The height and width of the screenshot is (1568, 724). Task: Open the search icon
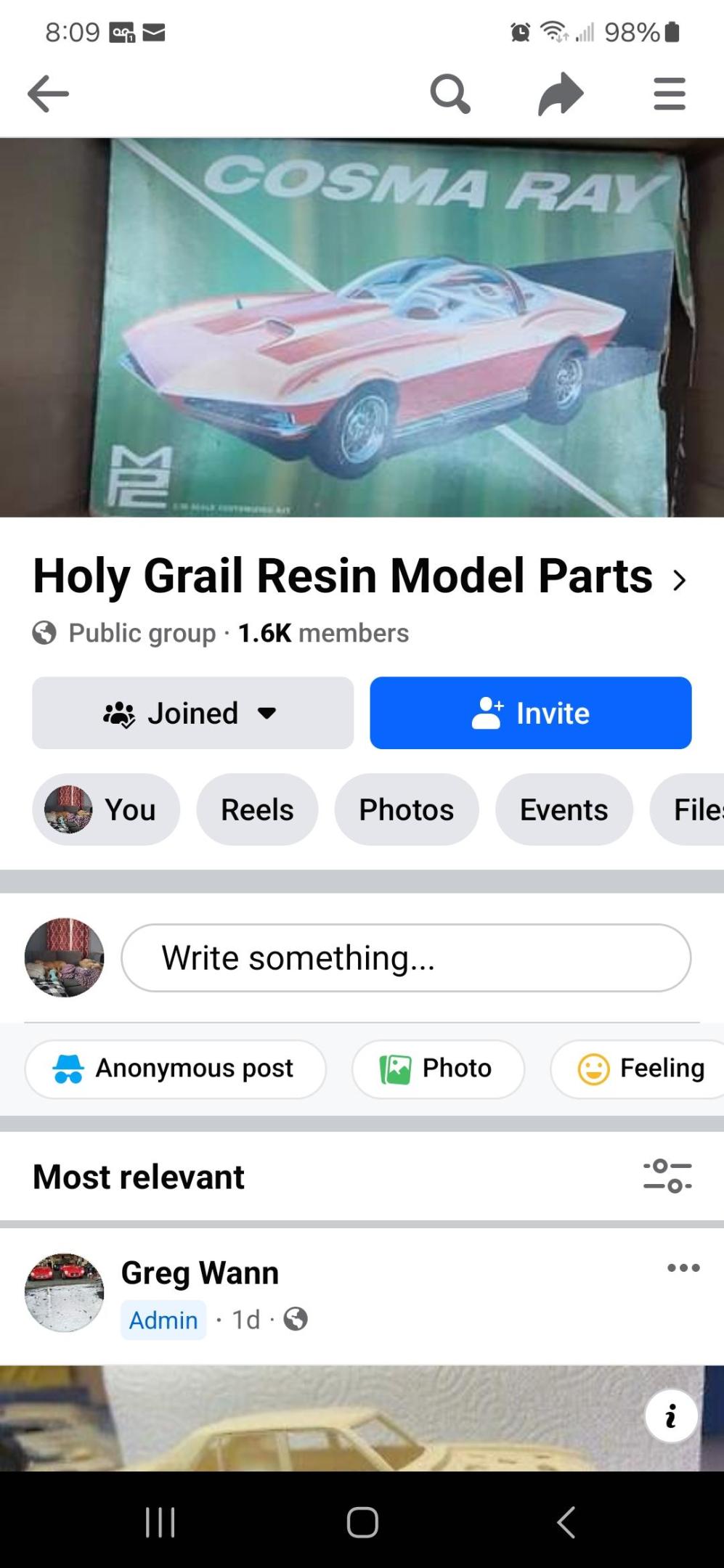[450, 93]
